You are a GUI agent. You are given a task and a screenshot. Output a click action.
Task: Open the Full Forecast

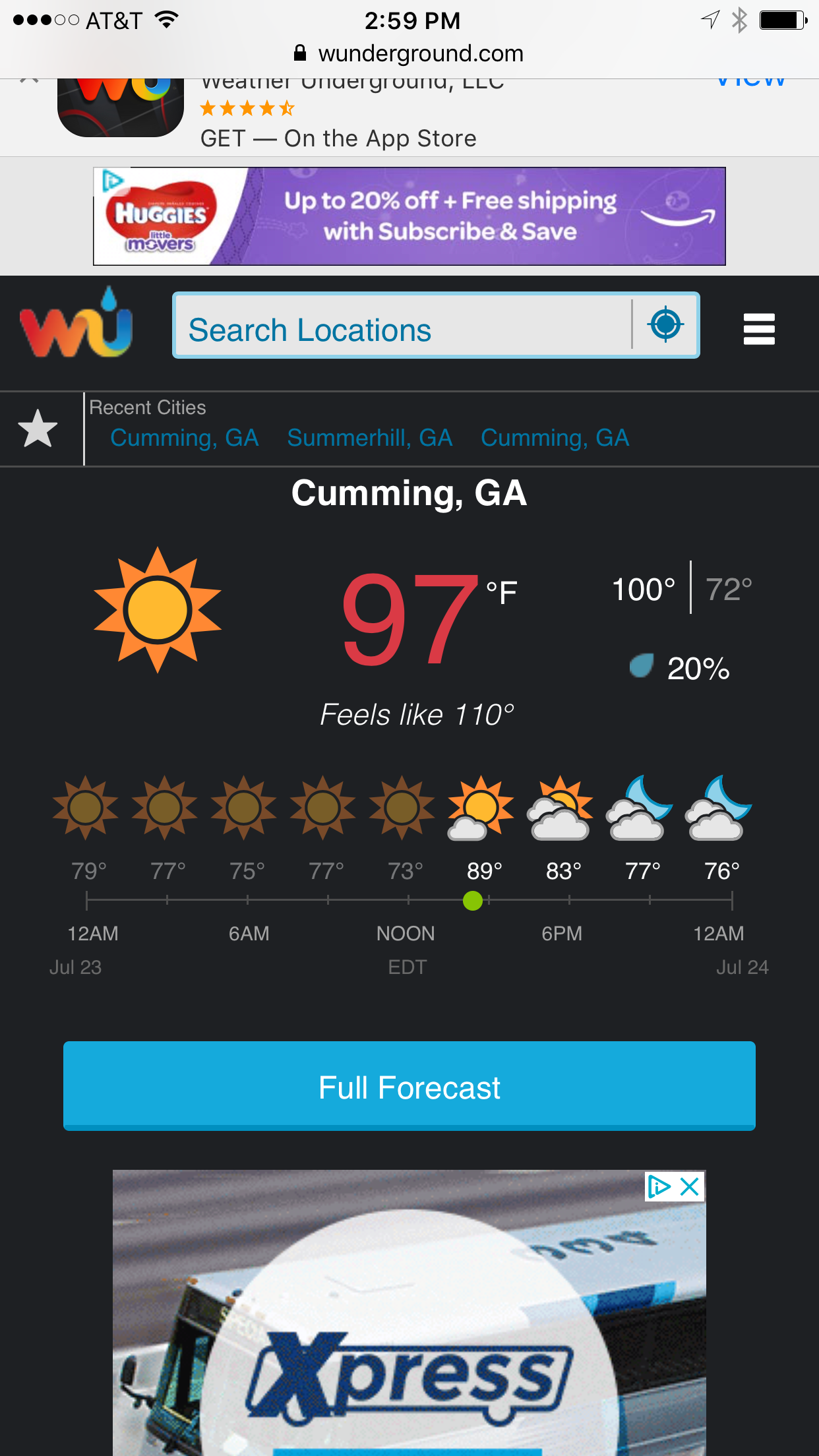[409, 1086]
